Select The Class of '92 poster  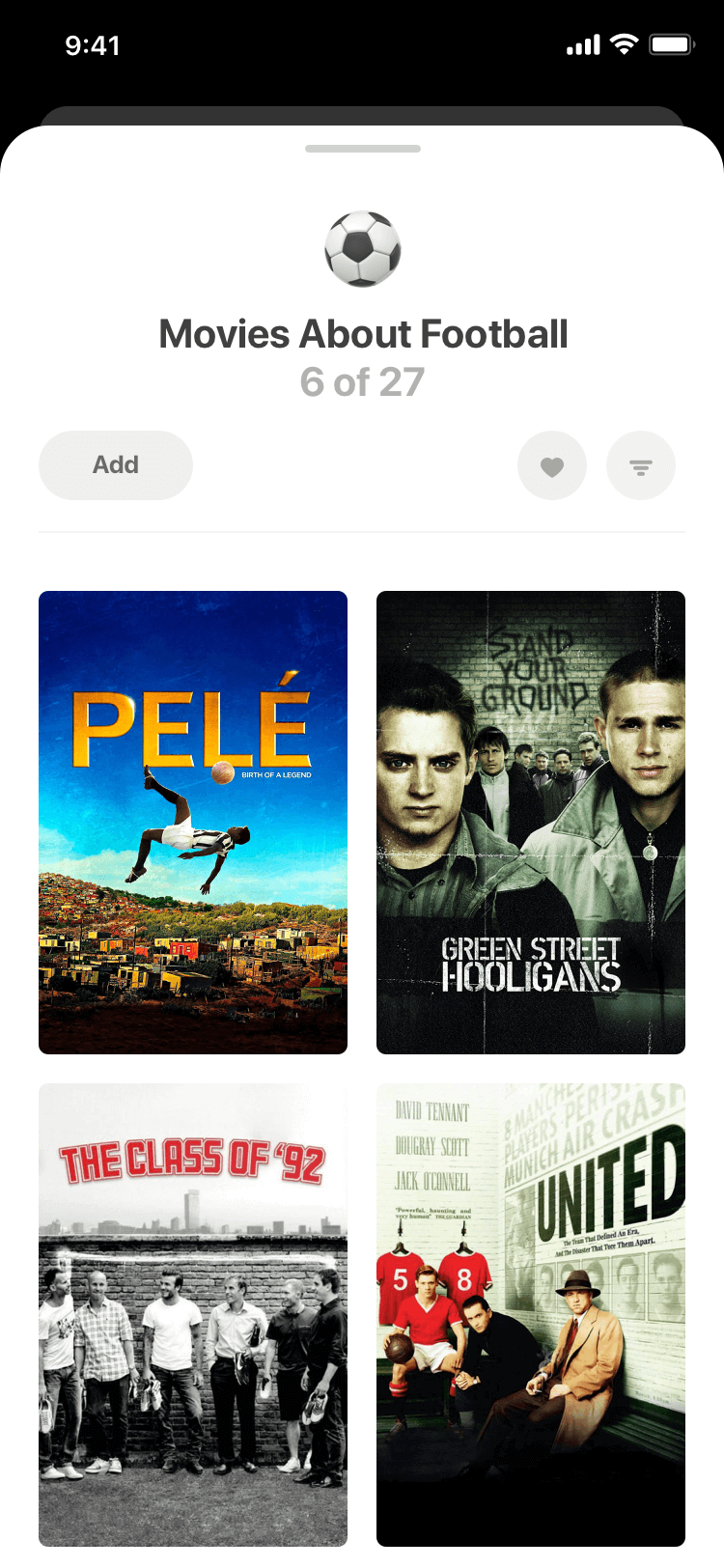(193, 1315)
